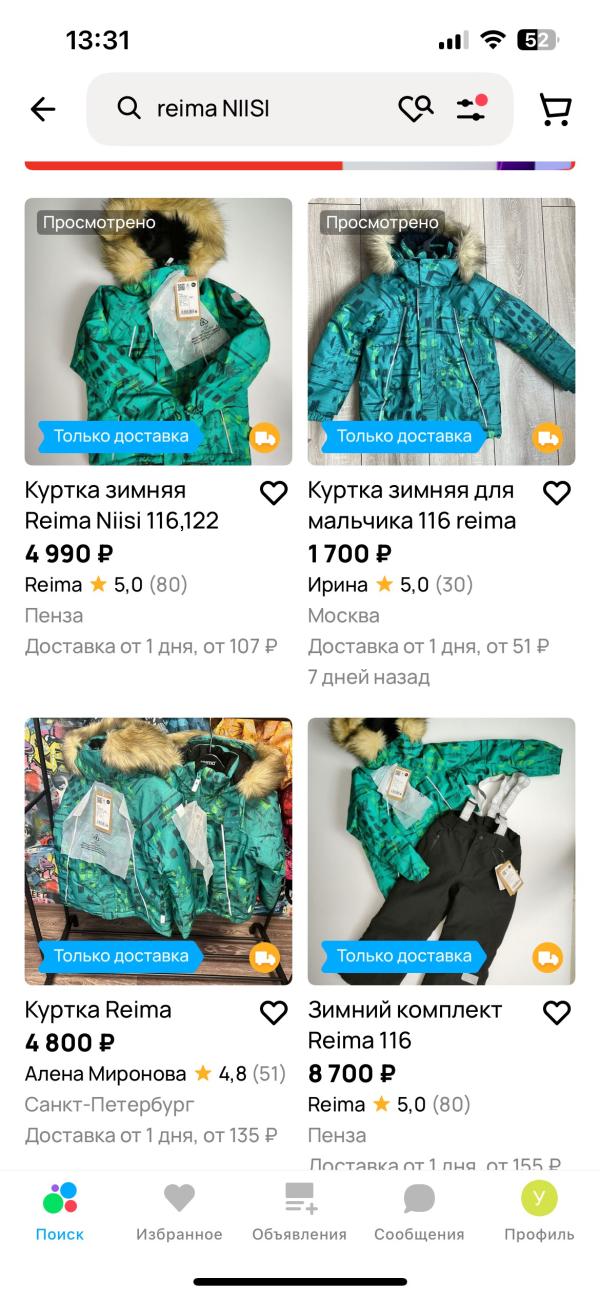This screenshot has height=1297, width=600.
Task: Open the search filters
Action: [471, 109]
